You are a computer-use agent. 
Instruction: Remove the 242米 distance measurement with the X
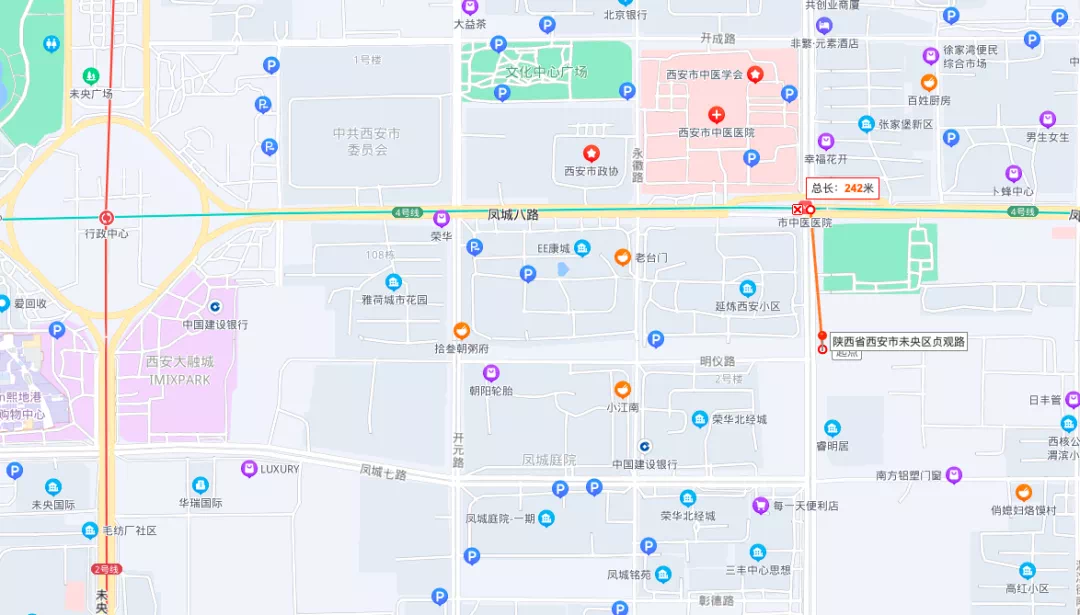(798, 209)
